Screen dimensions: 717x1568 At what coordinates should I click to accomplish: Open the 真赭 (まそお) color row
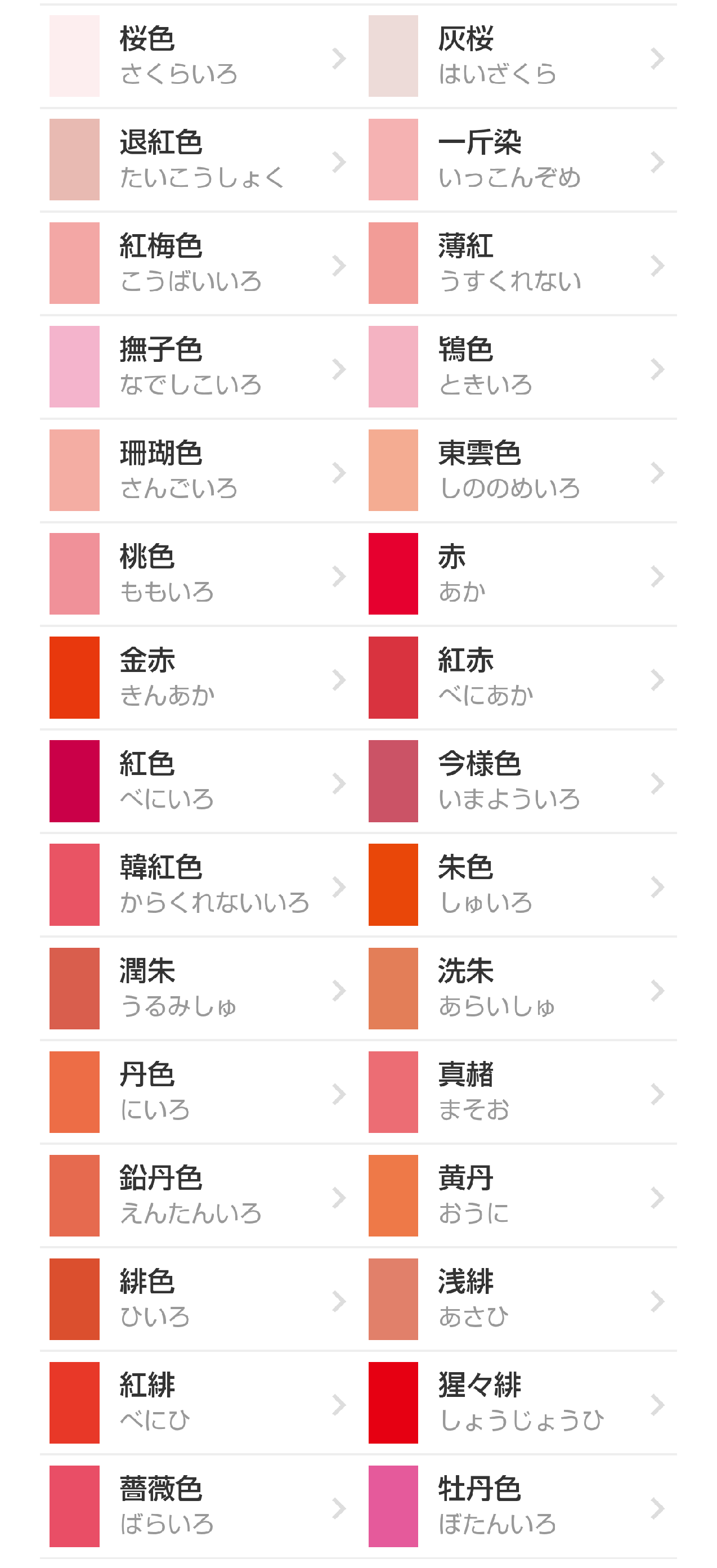[x=518, y=1092]
